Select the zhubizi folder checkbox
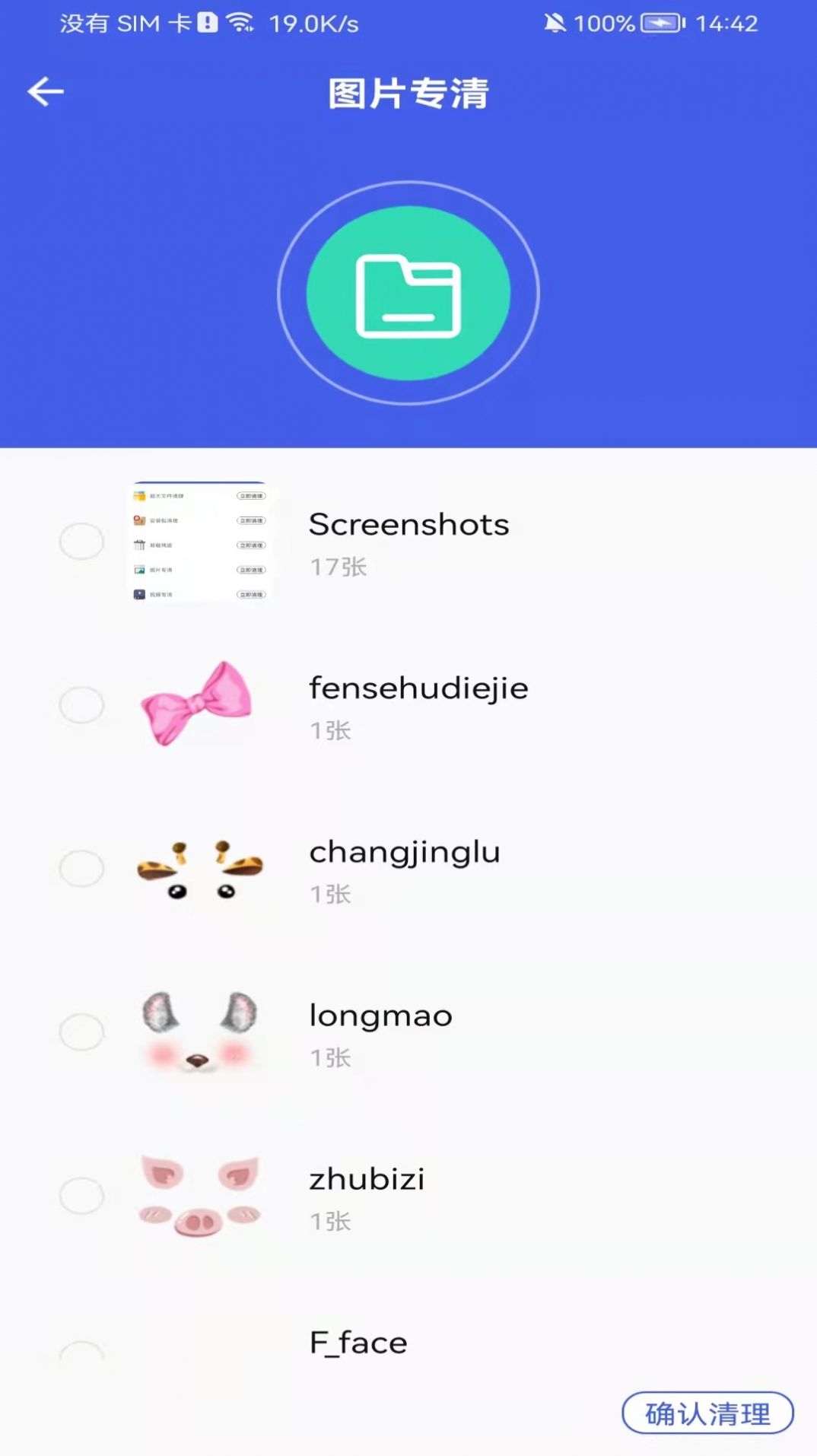The image size is (817, 1456). click(81, 1196)
